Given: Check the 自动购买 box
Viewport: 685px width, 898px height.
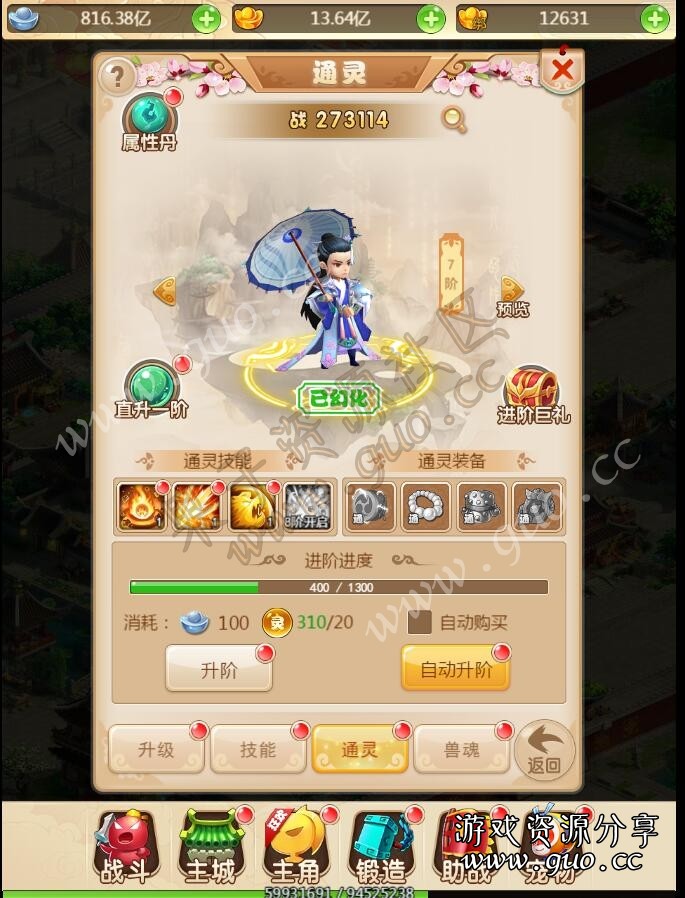Looking at the screenshot, I should point(420,622).
